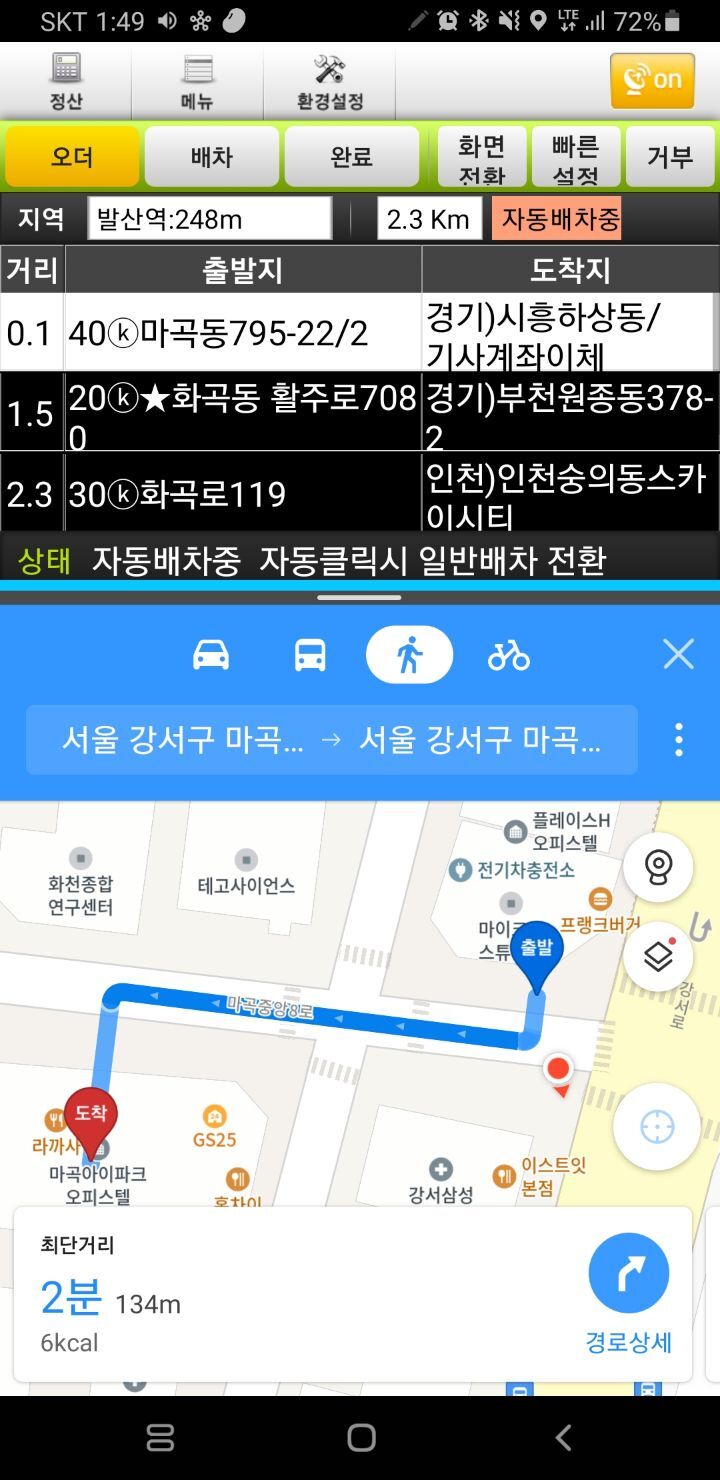Image resolution: width=720 pixels, height=1480 pixels.
Task: Switch to the 배차 tab
Action: pos(212,157)
